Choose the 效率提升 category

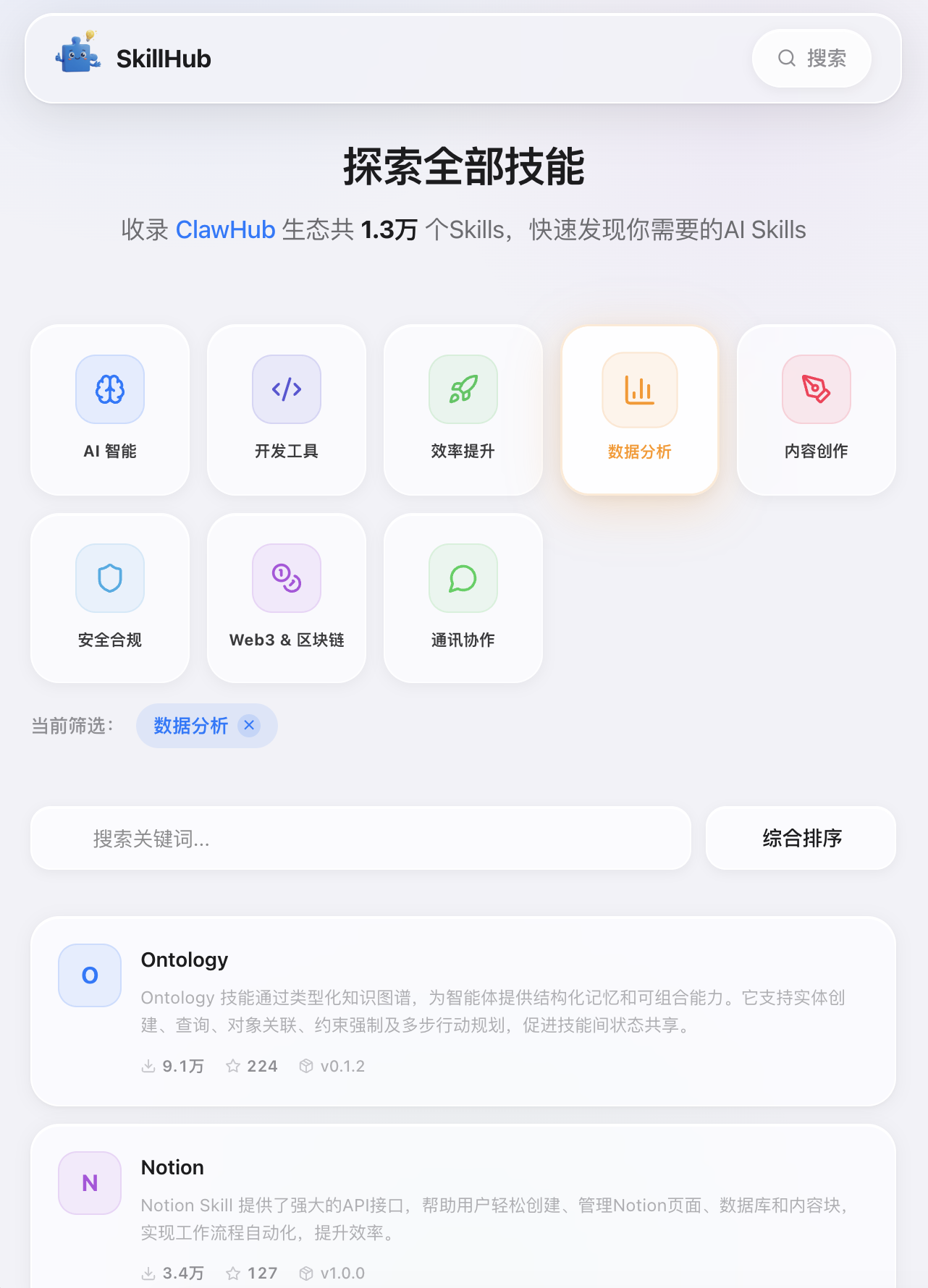coord(463,410)
